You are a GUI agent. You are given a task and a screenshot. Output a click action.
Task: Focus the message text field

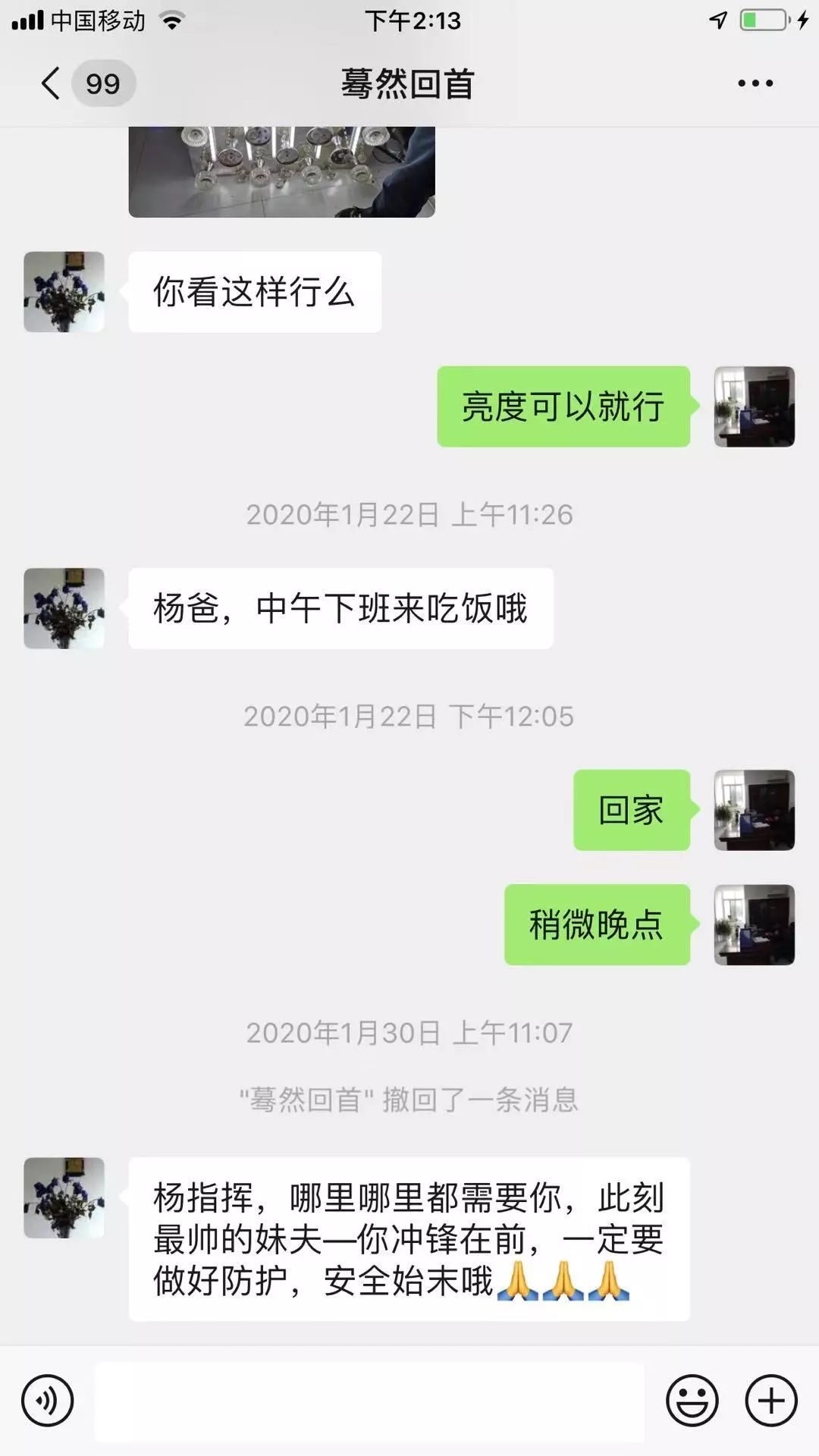tap(369, 1401)
